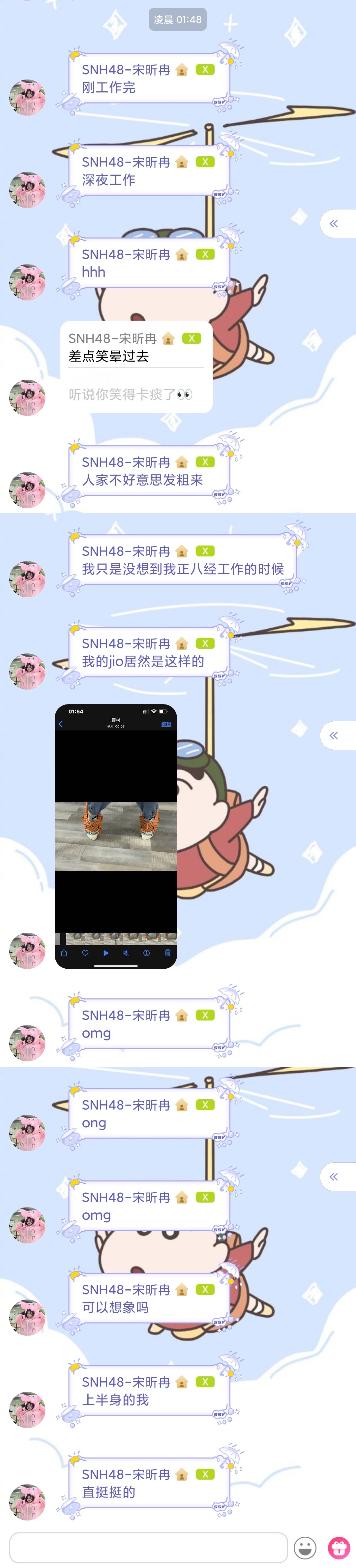Open avatar beside the '刚工作完' message
The height and width of the screenshot is (1568, 356).
point(27,97)
